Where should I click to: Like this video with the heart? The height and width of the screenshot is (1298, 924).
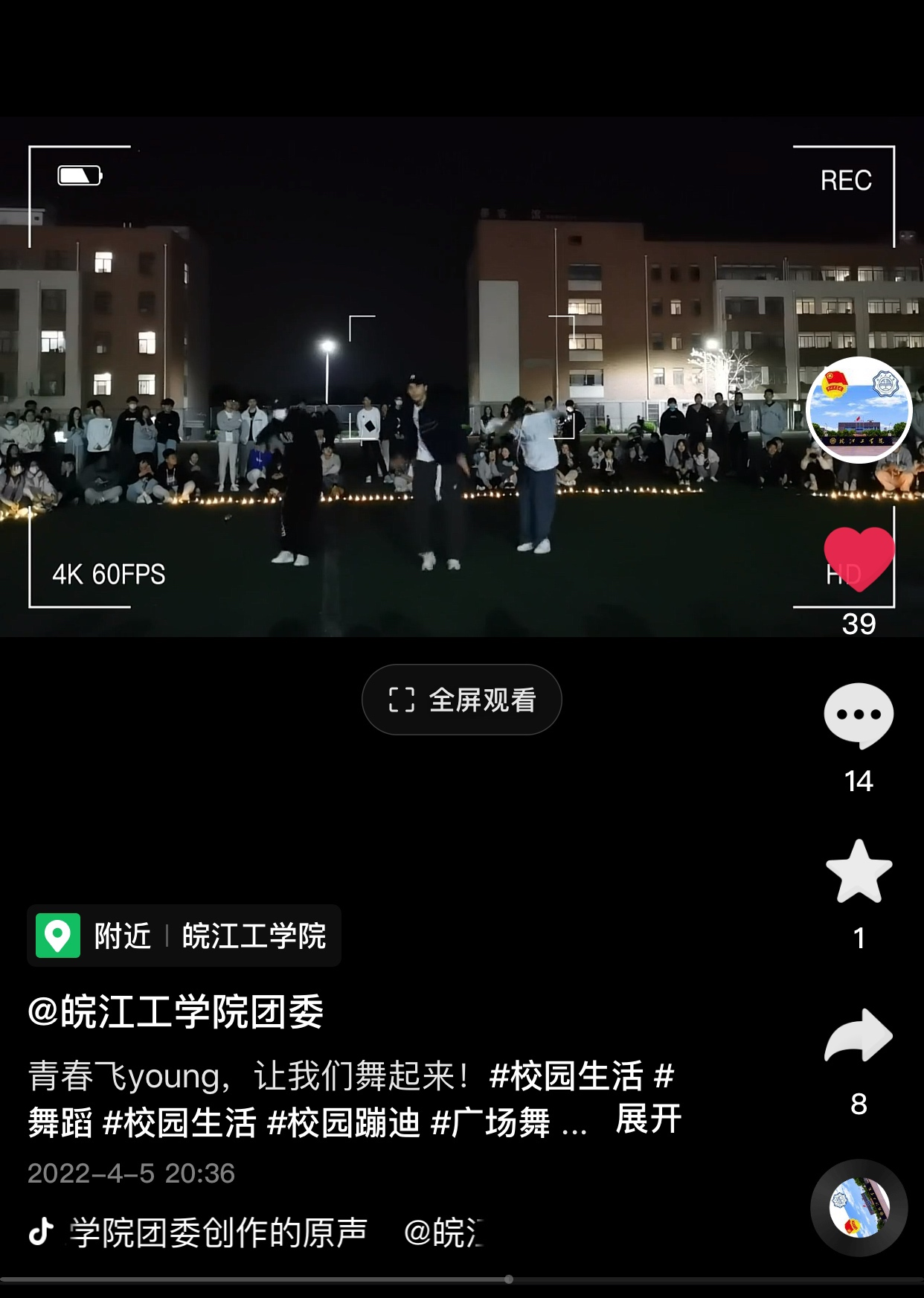pyautogui.click(x=859, y=558)
